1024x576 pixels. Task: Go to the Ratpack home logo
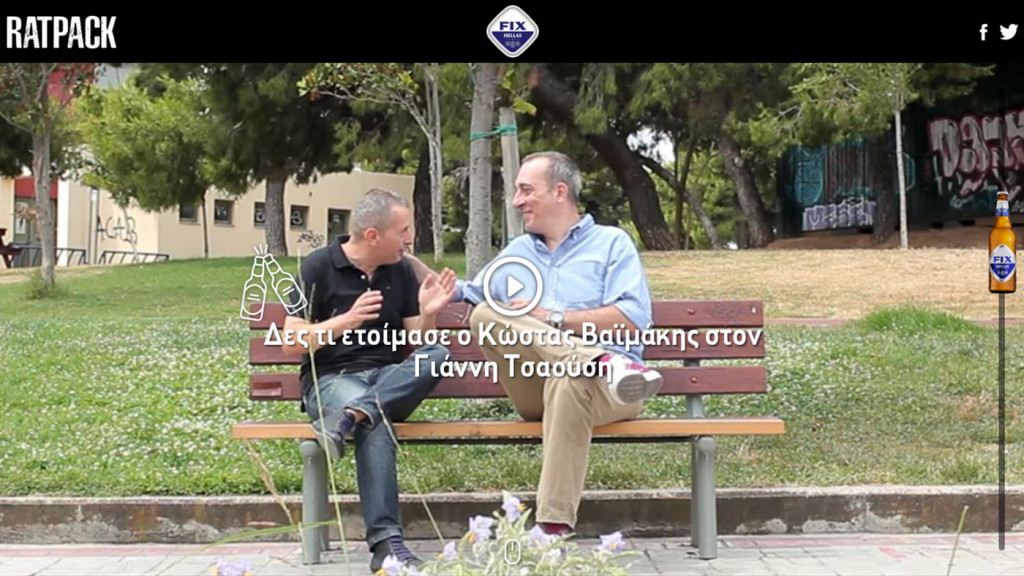coord(61,32)
